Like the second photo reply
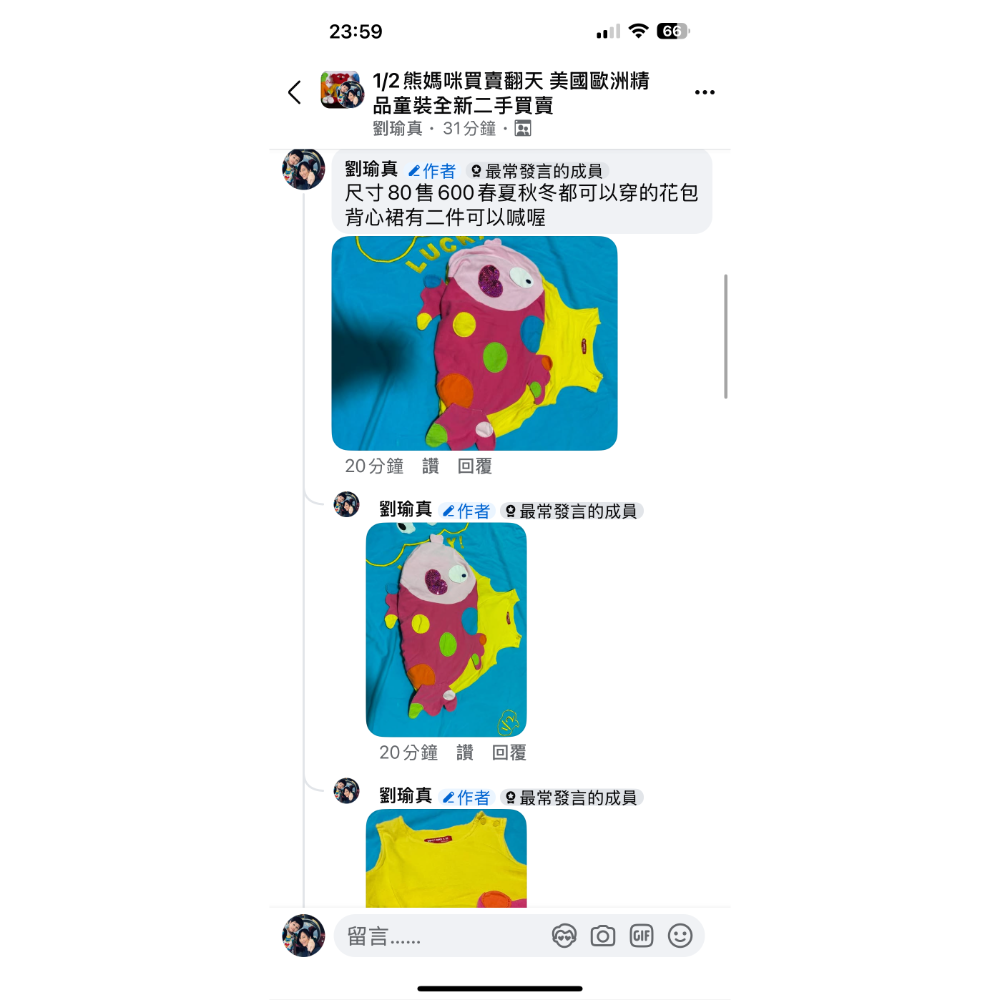The width and height of the screenshot is (1000, 1000). pyautogui.click(x=465, y=752)
